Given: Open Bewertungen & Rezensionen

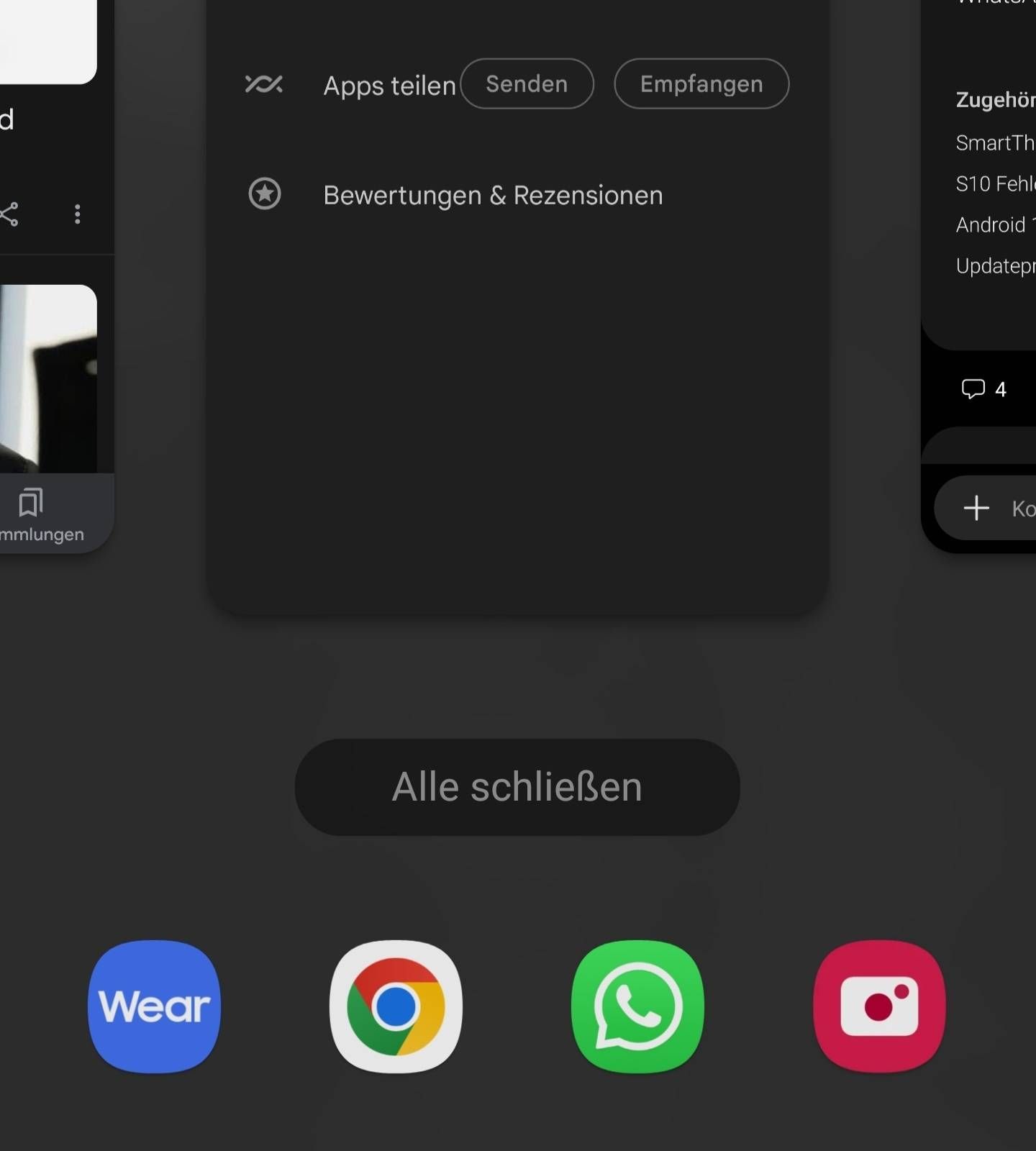Looking at the screenshot, I should (492, 195).
